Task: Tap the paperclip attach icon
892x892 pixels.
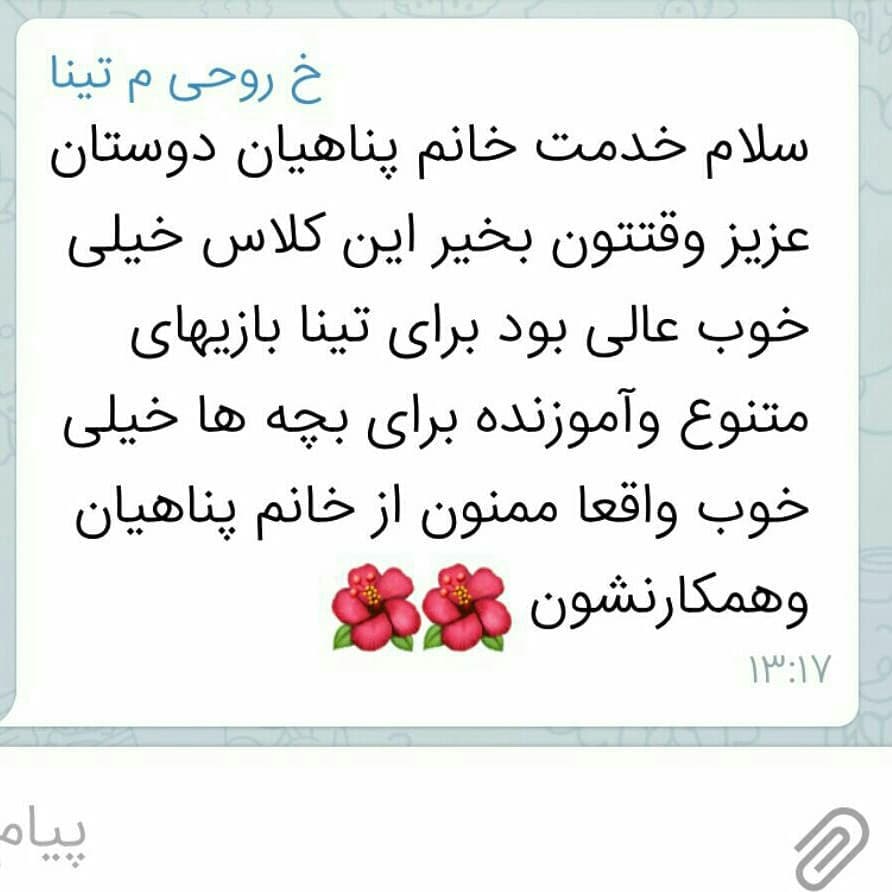Action: coord(833,846)
